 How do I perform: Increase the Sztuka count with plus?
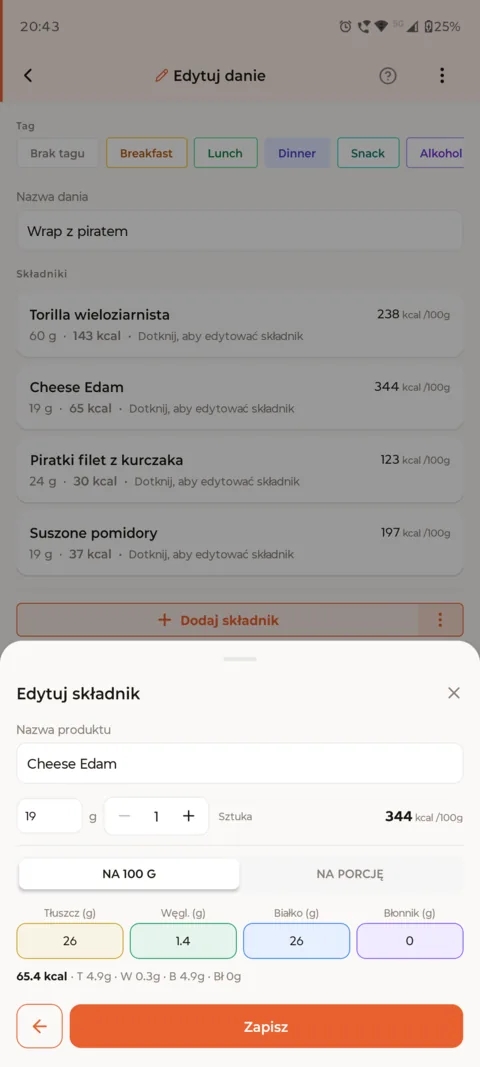click(189, 816)
